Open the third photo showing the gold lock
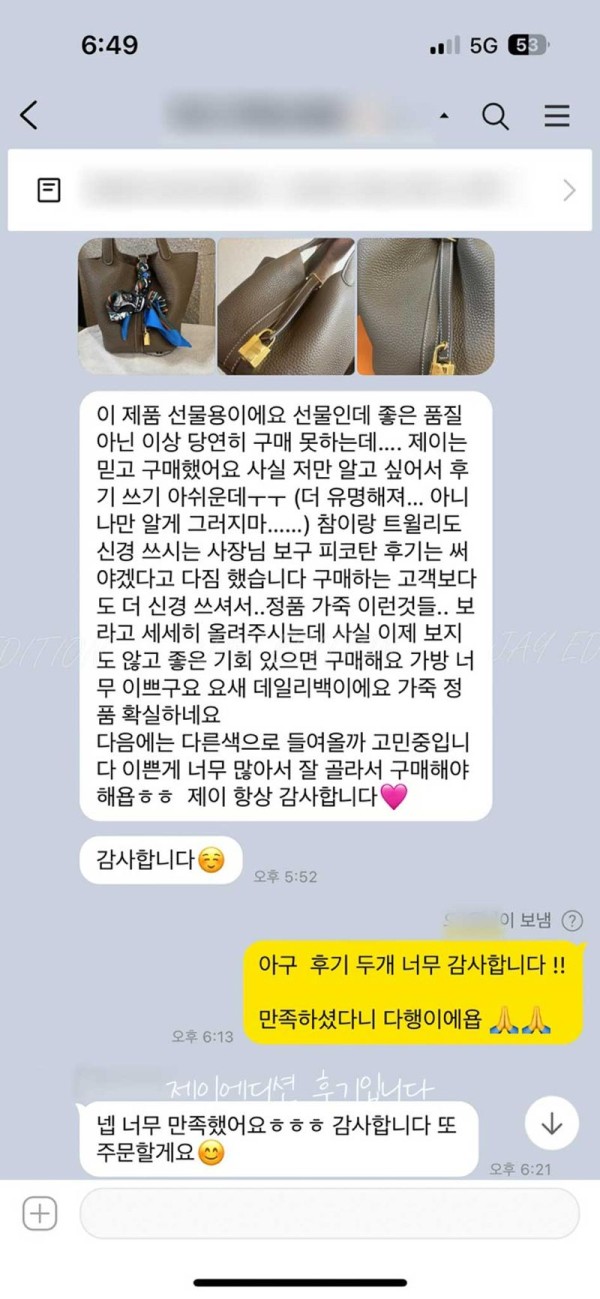This screenshot has height=1299, width=600. 426,306
